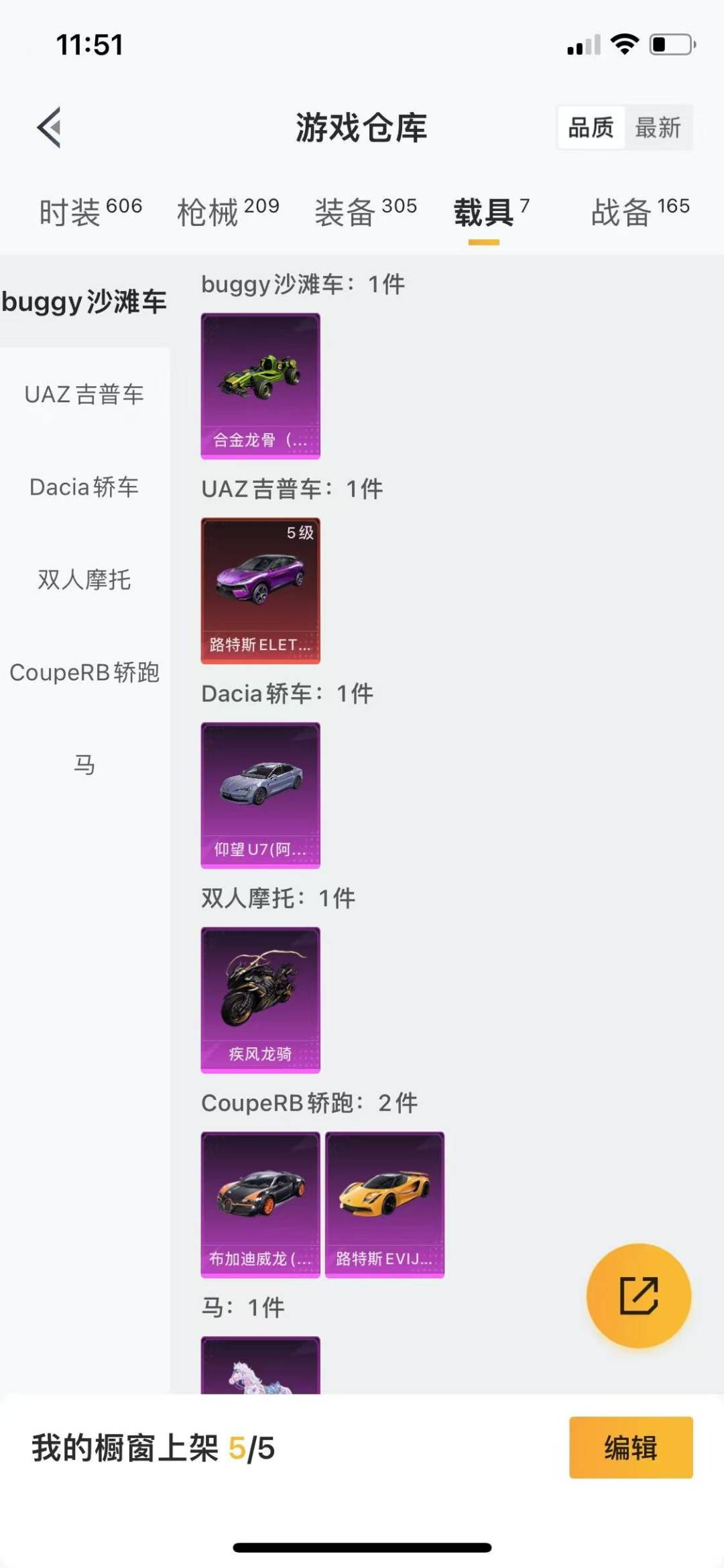The height and width of the screenshot is (1568, 724).
Task: Sort by 最新
Action: pos(658,127)
